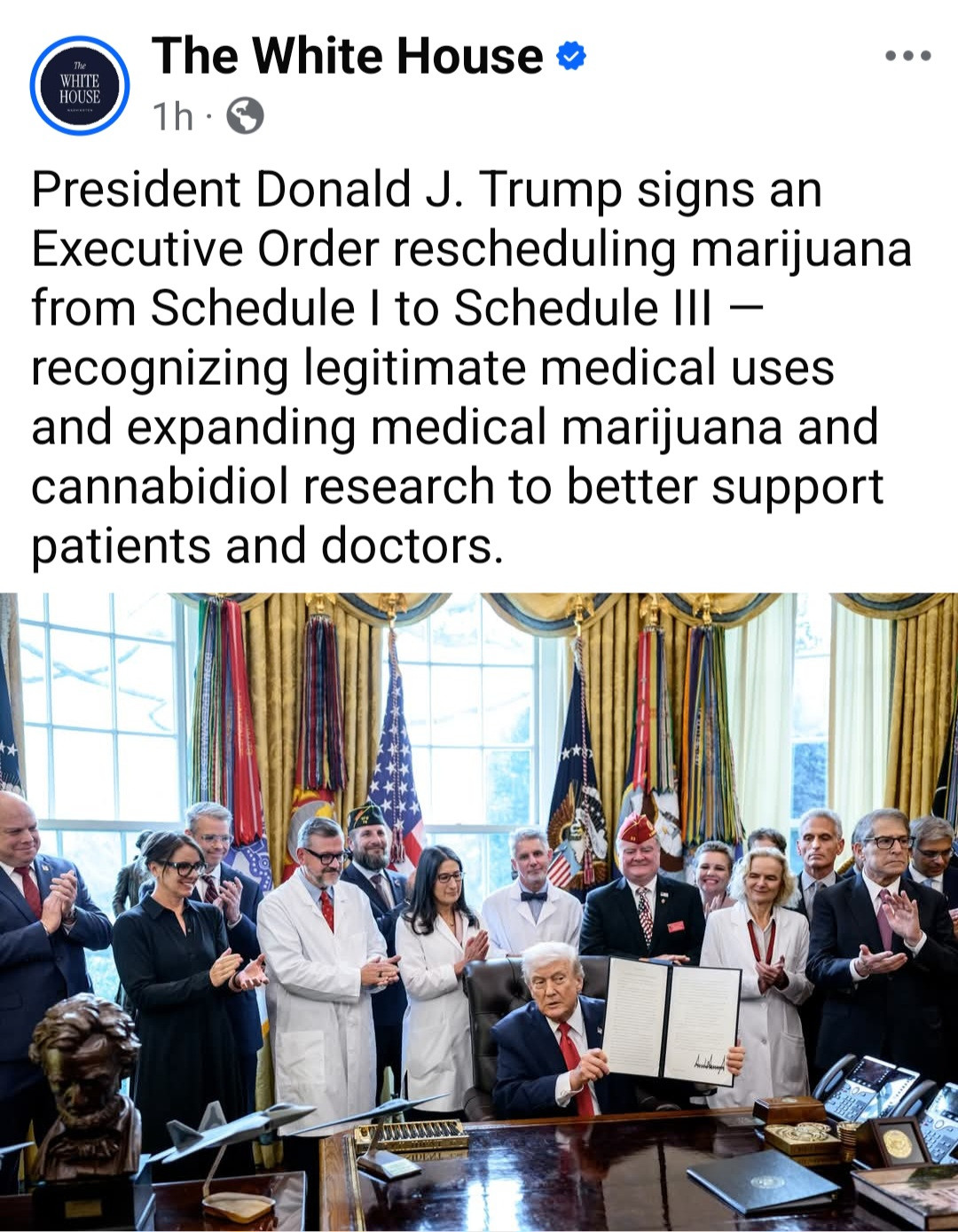Open The White House page name link
The image size is (958, 1232).
(347, 56)
